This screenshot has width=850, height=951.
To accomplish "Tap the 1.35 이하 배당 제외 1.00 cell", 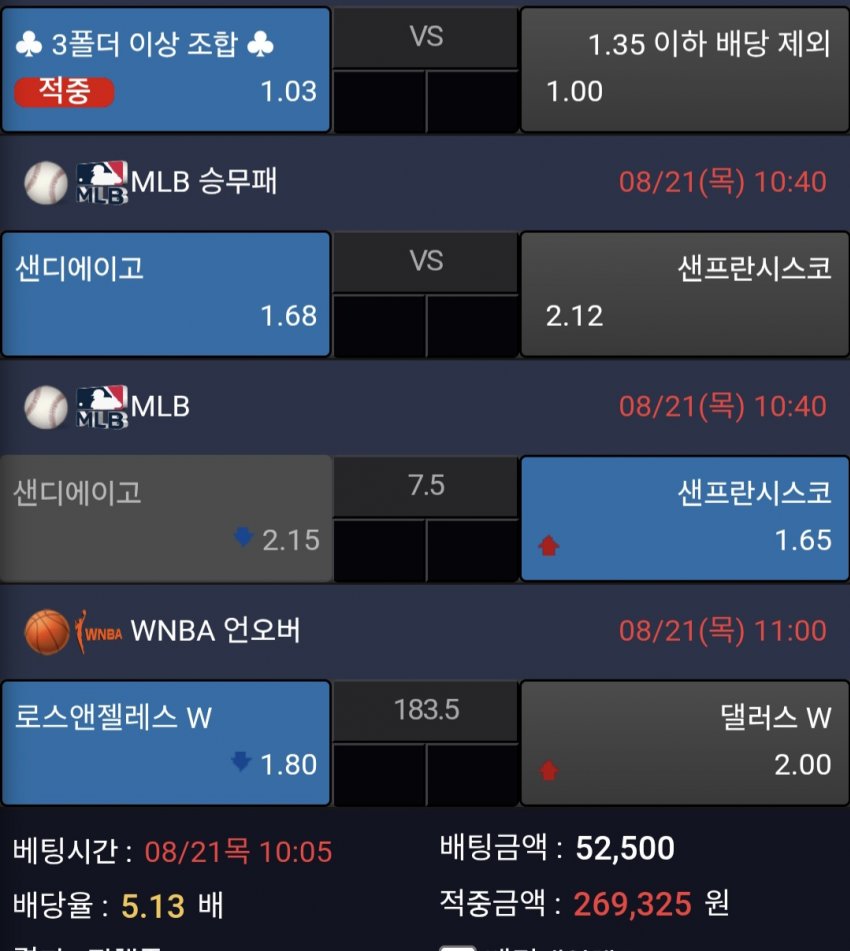I will tap(684, 70).
